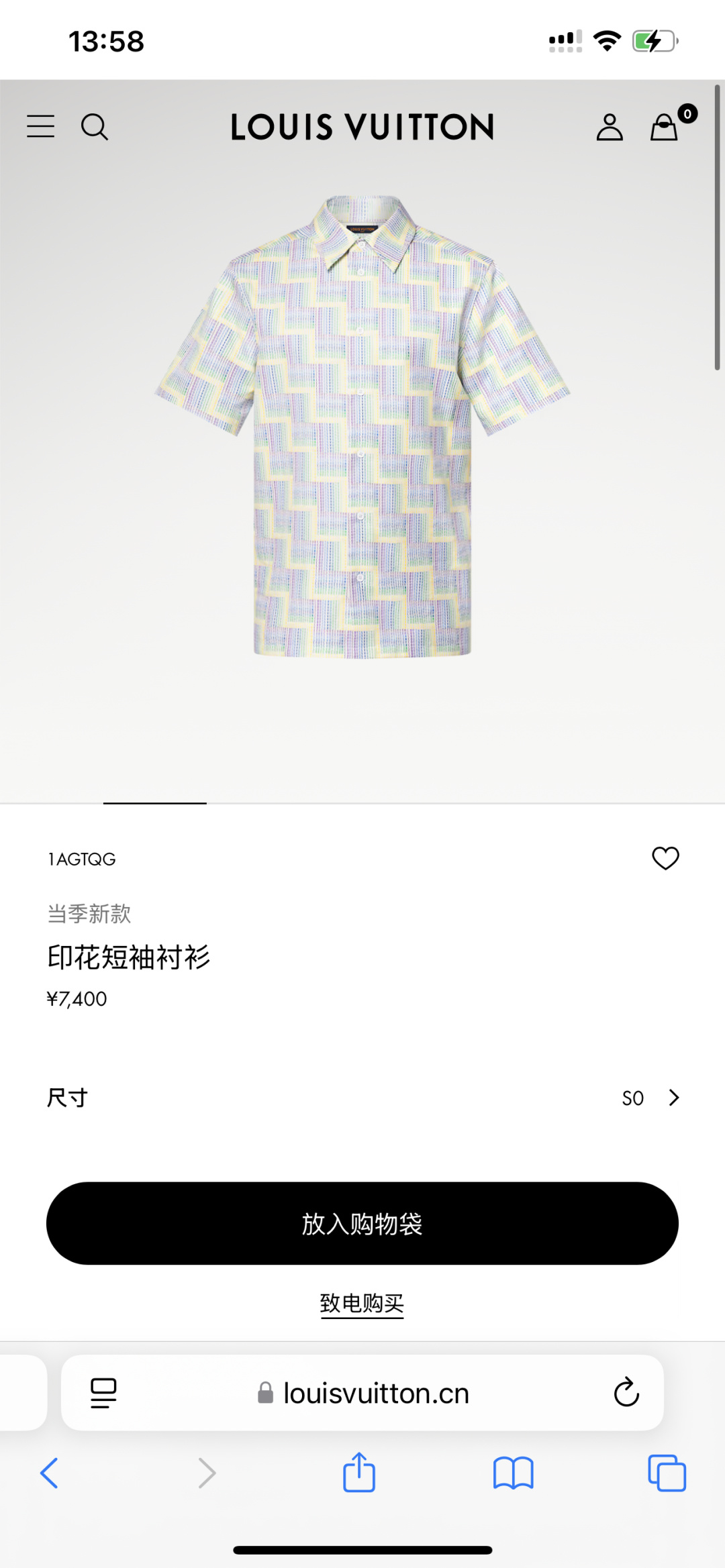Open Safari page settings menu

click(103, 1393)
